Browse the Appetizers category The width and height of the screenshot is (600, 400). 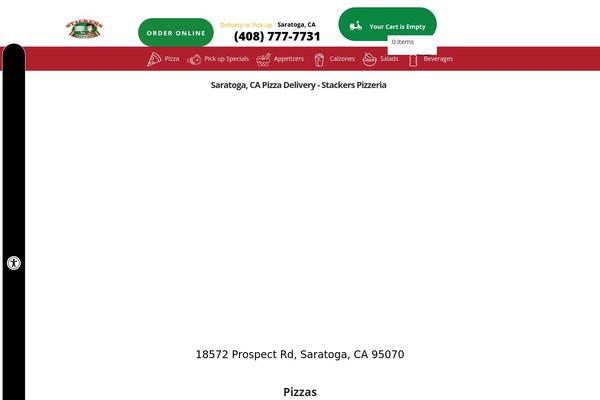point(280,59)
